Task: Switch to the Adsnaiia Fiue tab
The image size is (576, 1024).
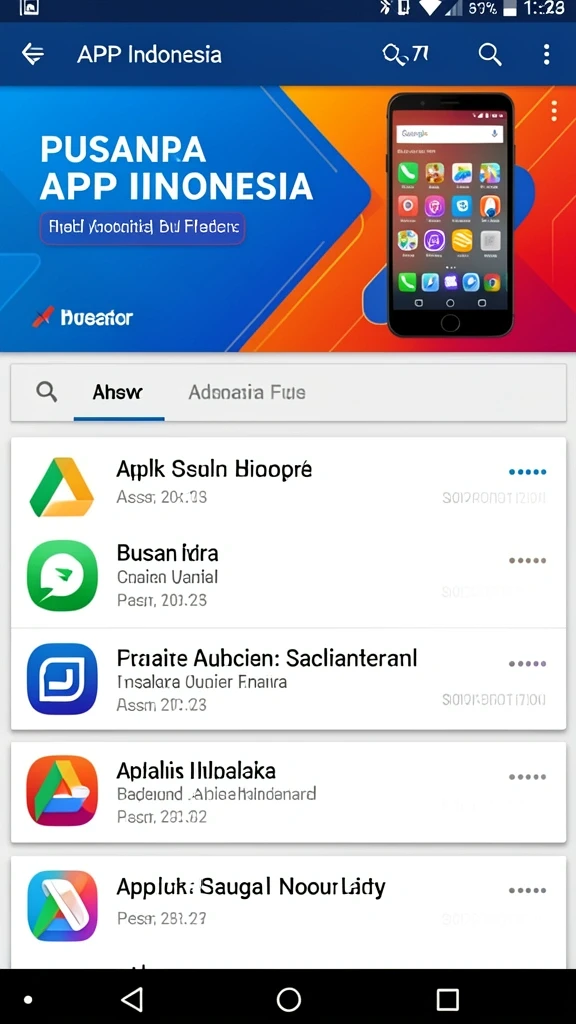Action: (x=247, y=392)
